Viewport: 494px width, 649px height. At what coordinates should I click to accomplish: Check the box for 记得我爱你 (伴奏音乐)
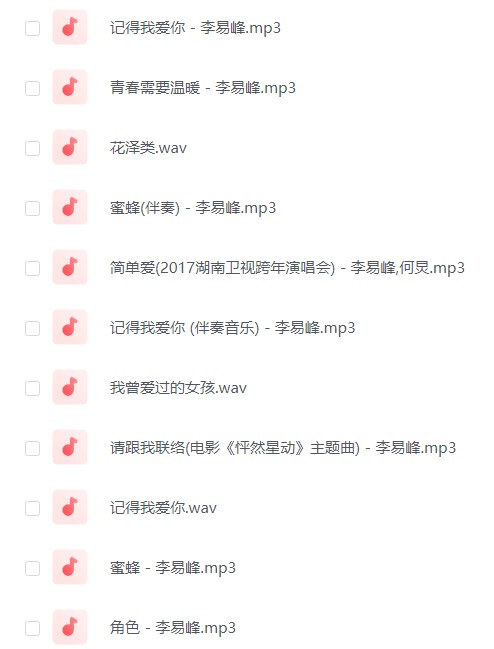(x=32, y=328)
